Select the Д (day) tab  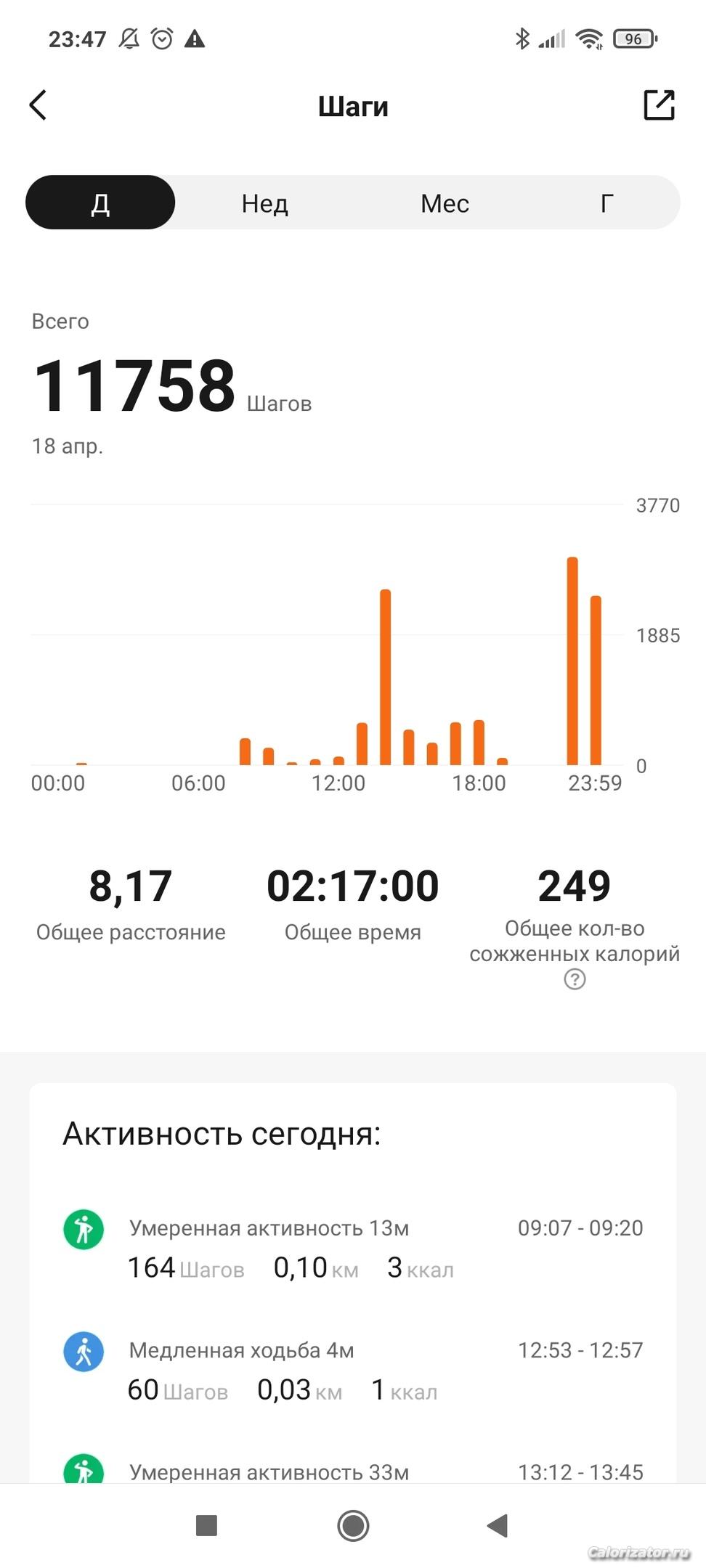100,203
